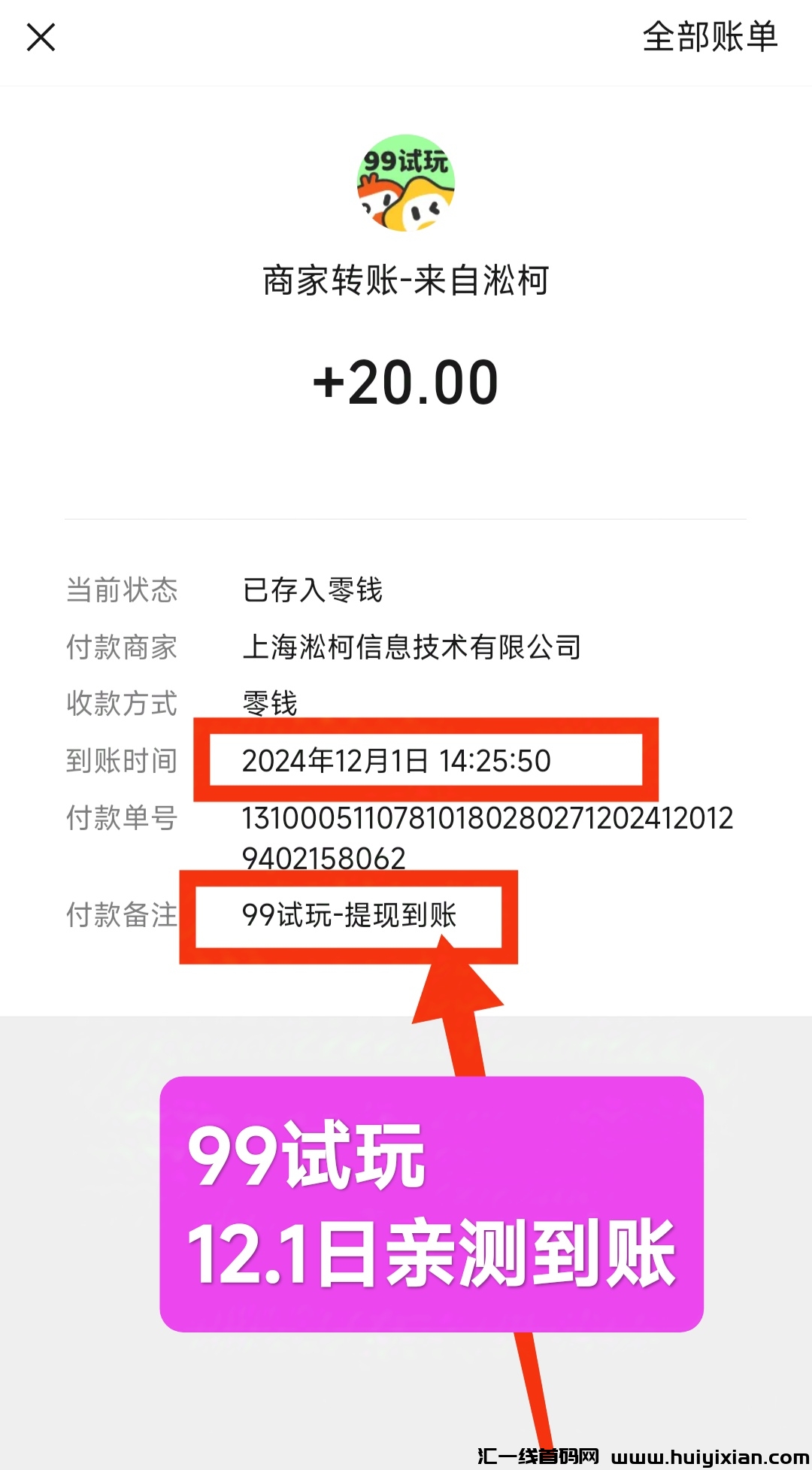The width and height of the screenshot is (812, 1470).
Task: Tap the 到账时间 label
Action: tap(120, 761)
